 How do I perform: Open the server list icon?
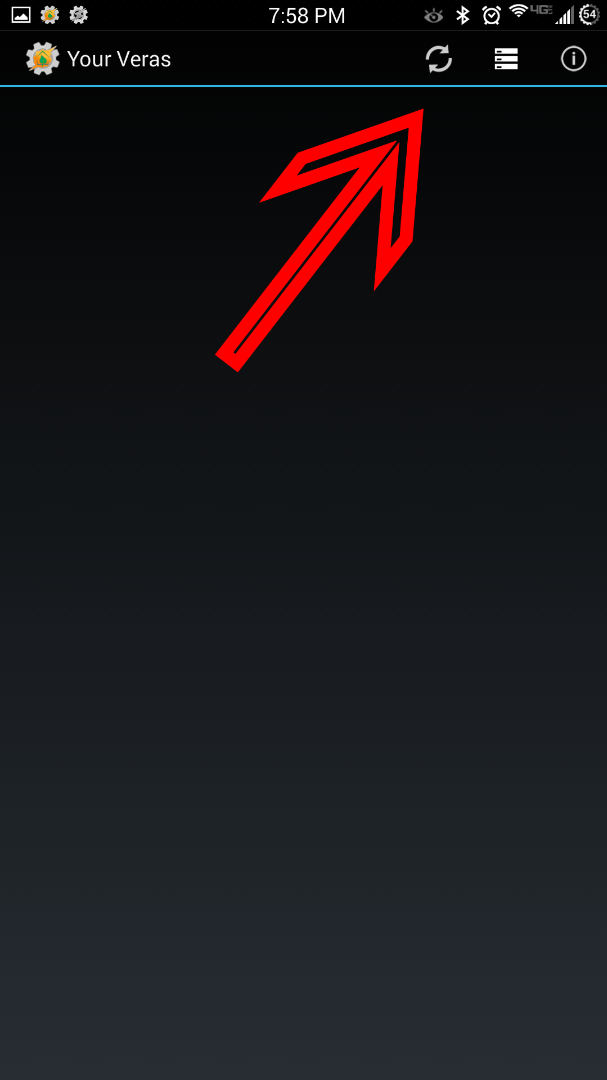point(506,59)
